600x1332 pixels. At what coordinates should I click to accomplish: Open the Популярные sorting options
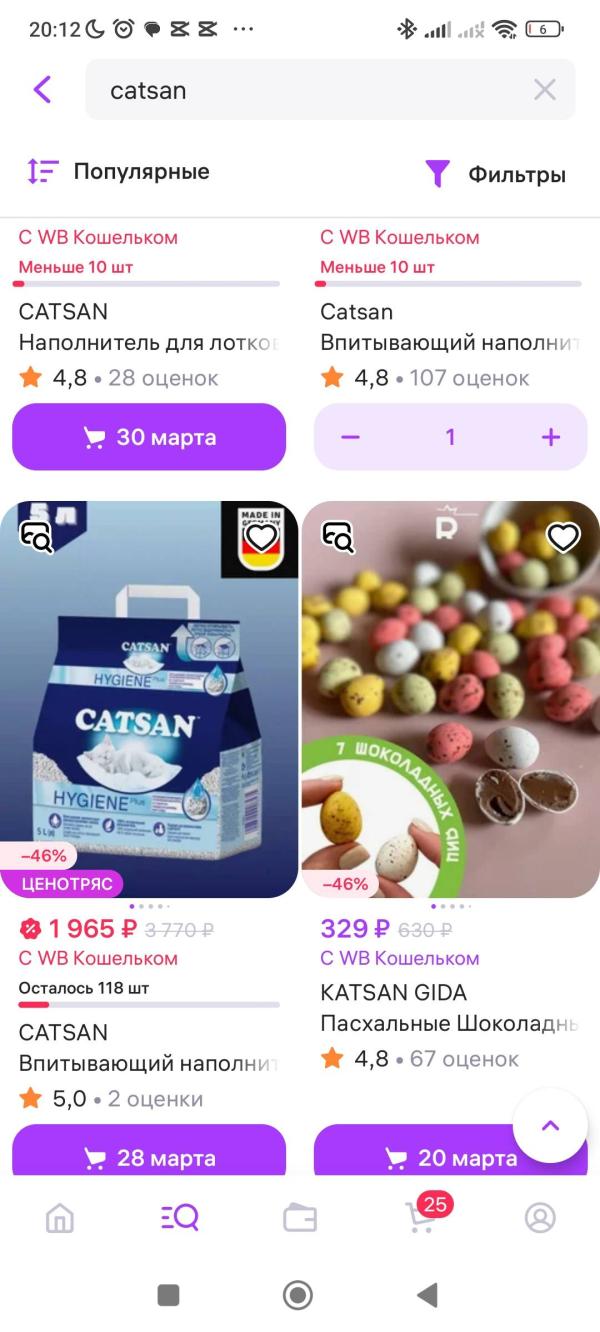tap(118, 172)
